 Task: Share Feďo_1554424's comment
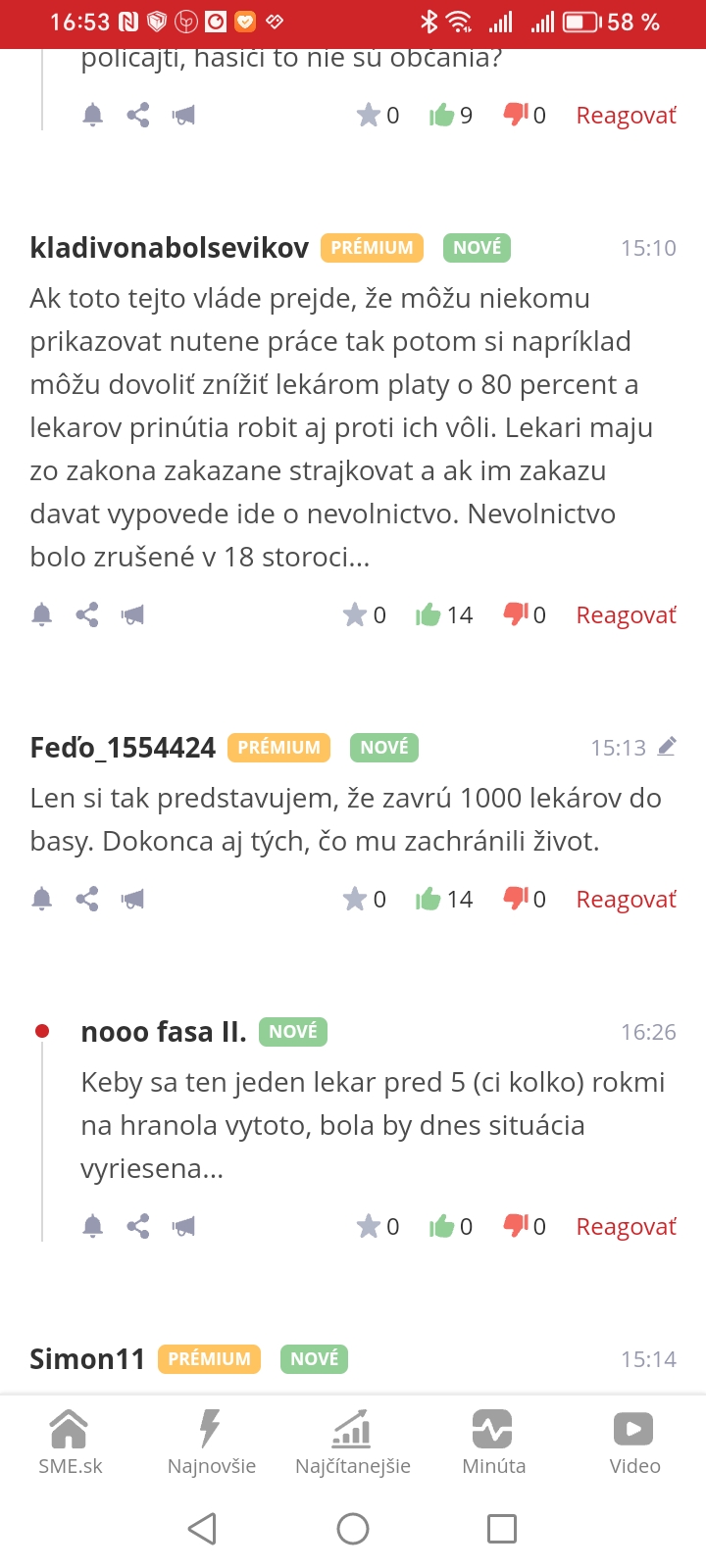point(87,899)
